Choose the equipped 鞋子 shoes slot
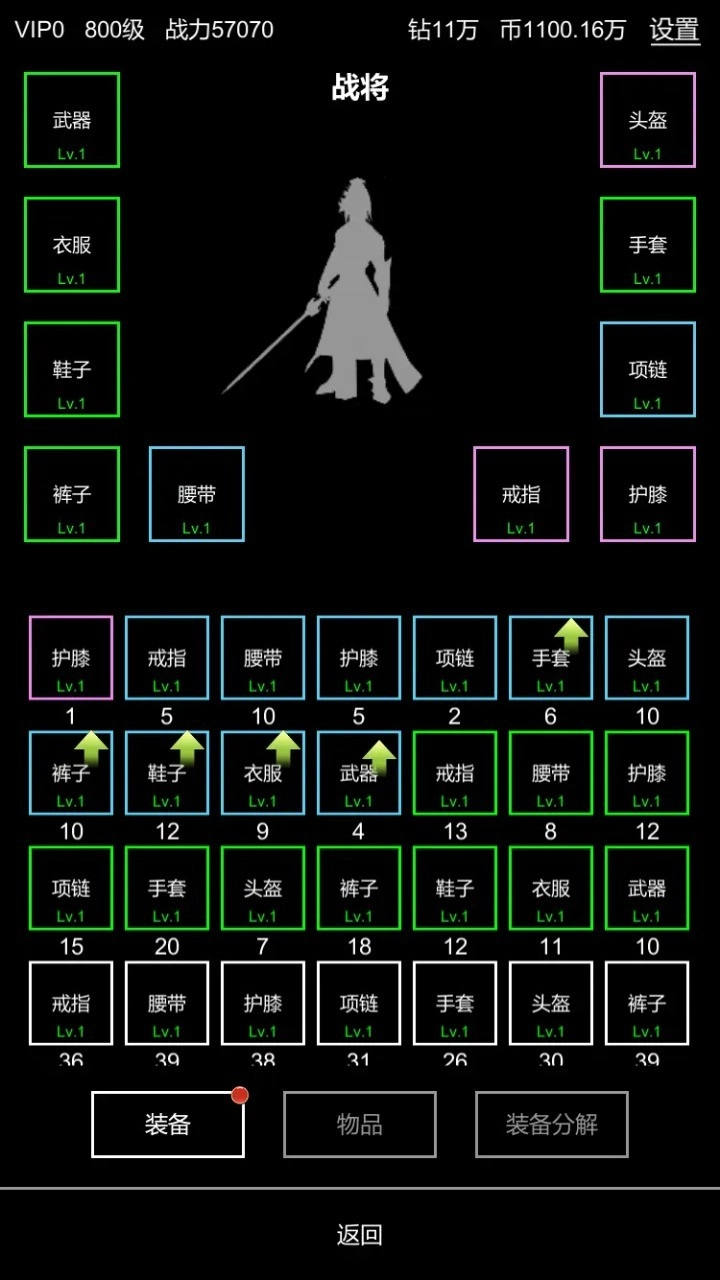The width and height of the screenshot is (720, 1280). point(72,369)
